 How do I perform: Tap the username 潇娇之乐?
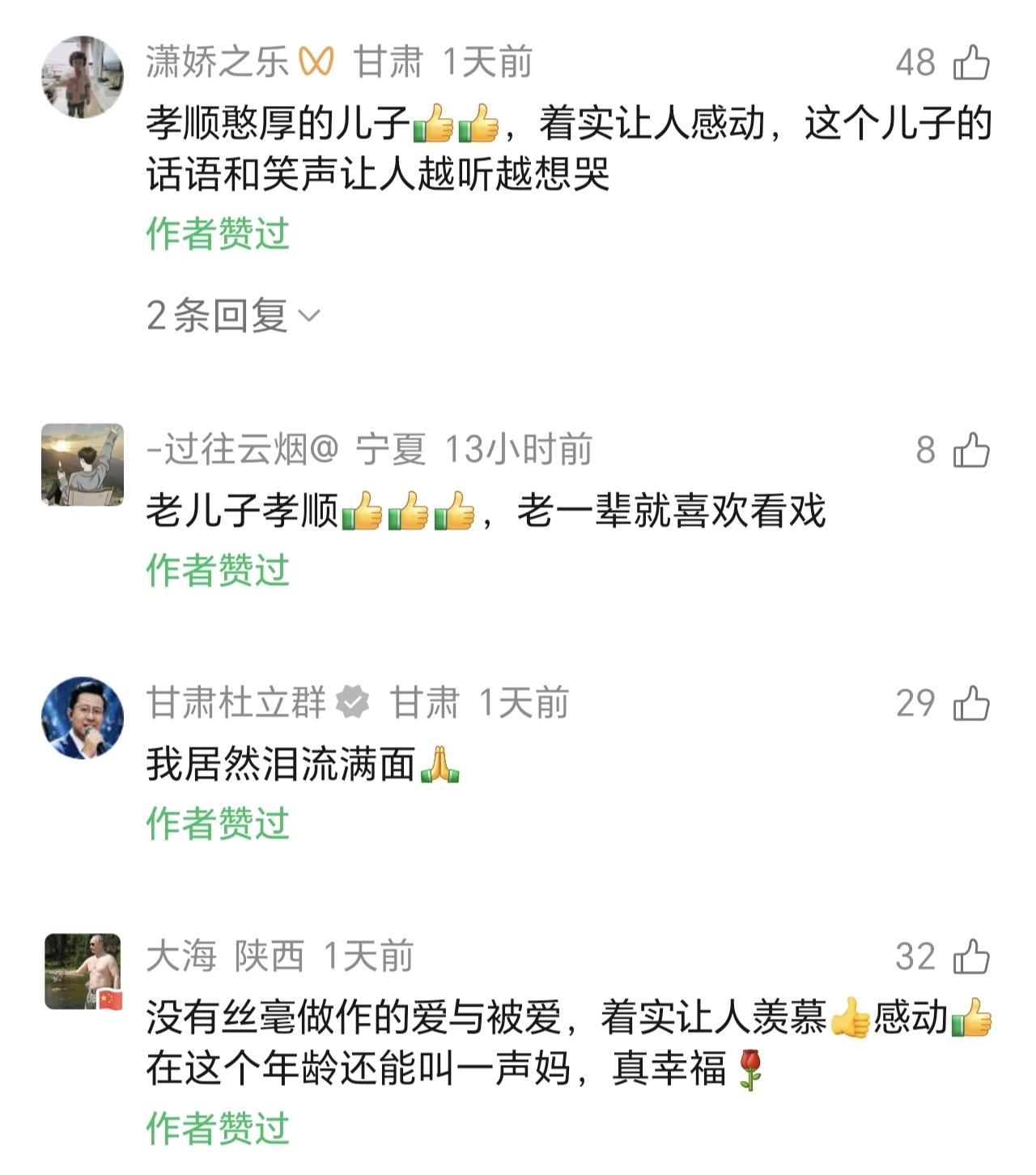(x=217, y=62)
